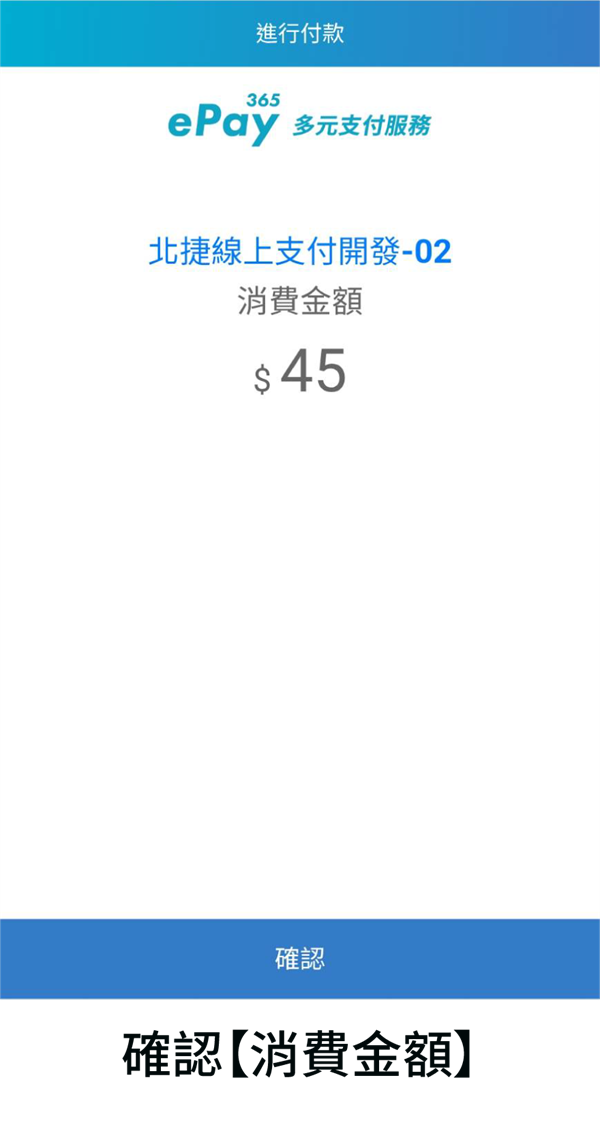Tap the 確認 button to confirm payment
This screenshot has width=600, height=1127.
click(x=300, y=959)
